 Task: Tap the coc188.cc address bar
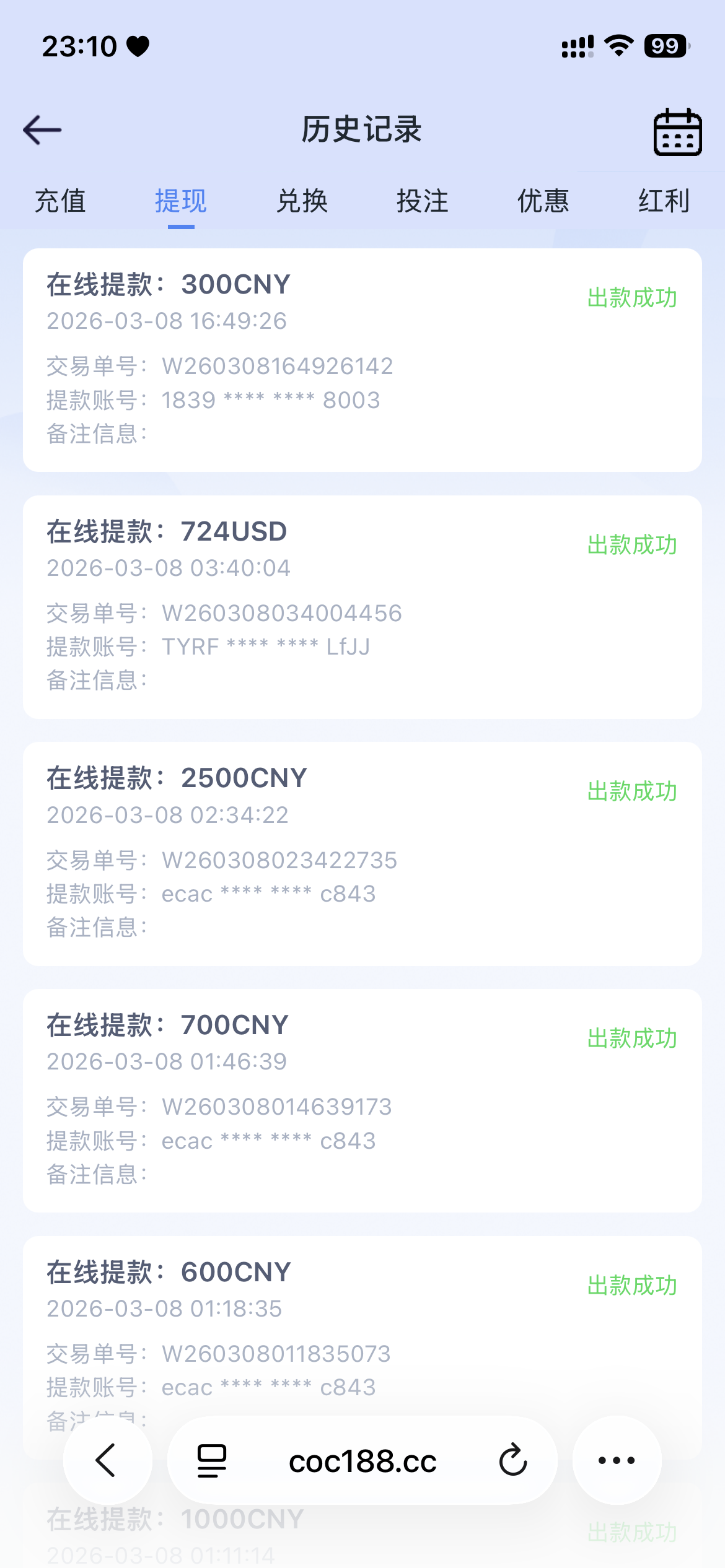(x=362, y=1461)
